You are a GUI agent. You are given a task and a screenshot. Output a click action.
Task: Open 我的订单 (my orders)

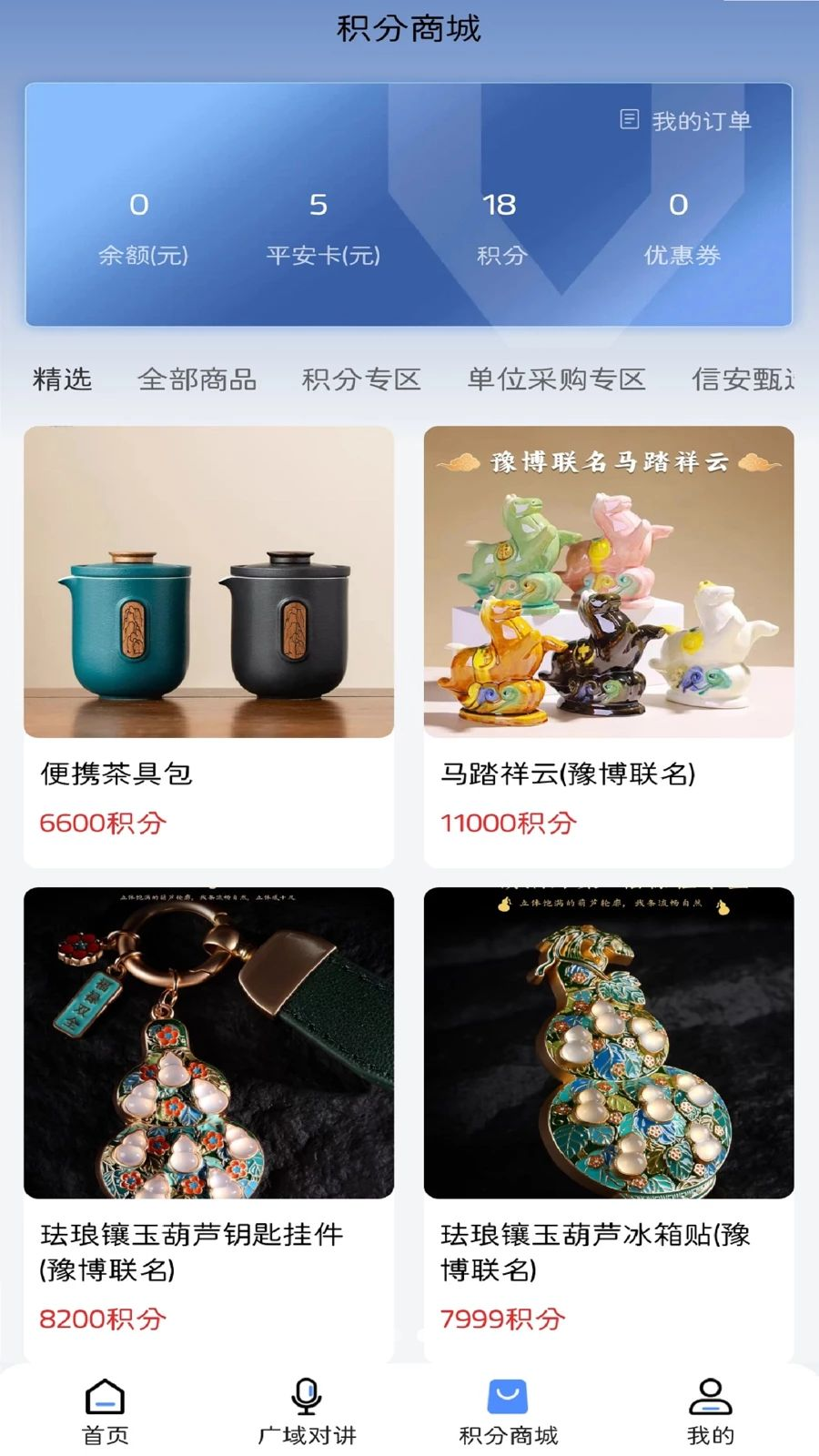(686, 120)
